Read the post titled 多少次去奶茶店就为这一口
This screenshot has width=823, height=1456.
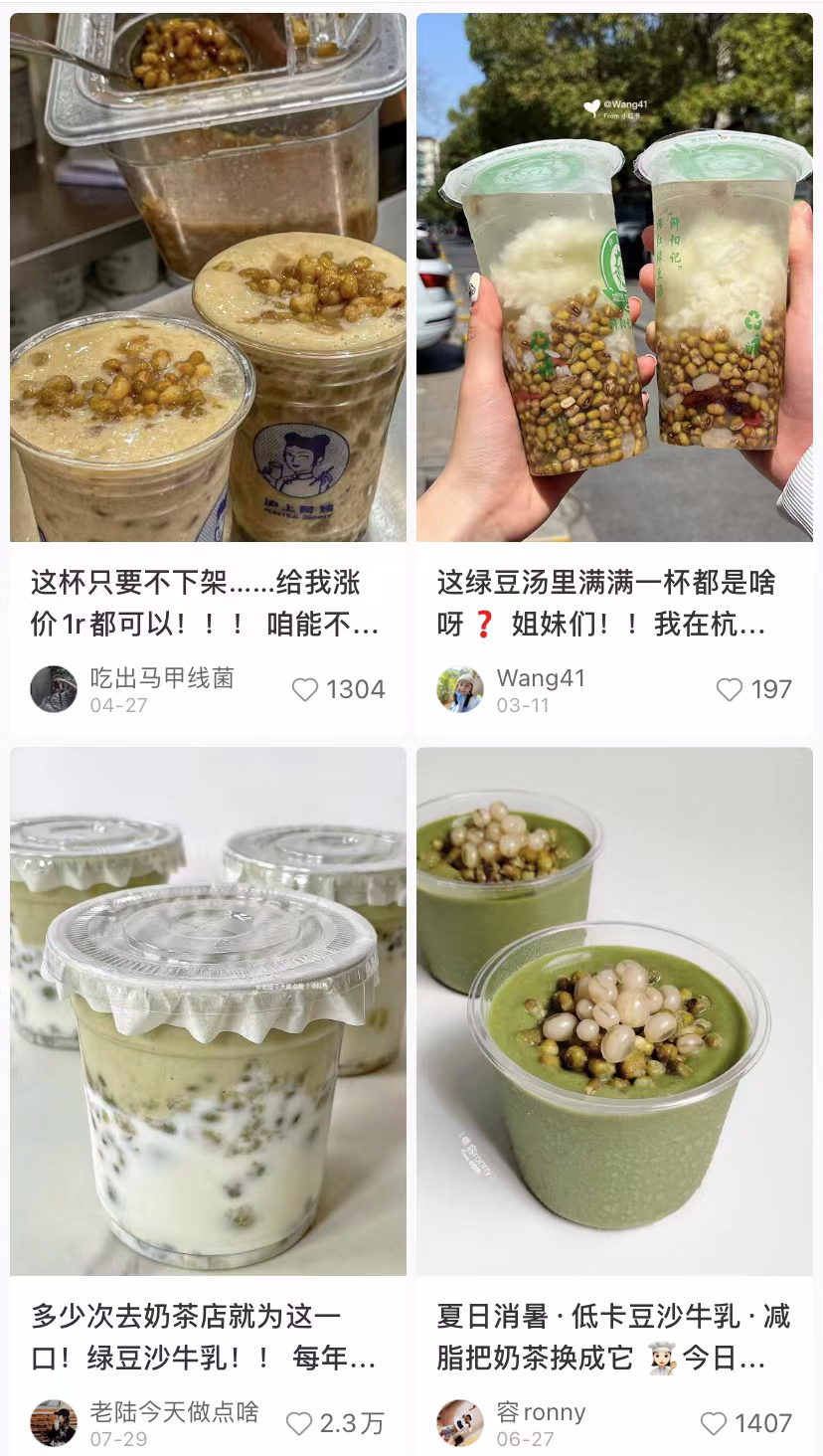pos(205,1338)
